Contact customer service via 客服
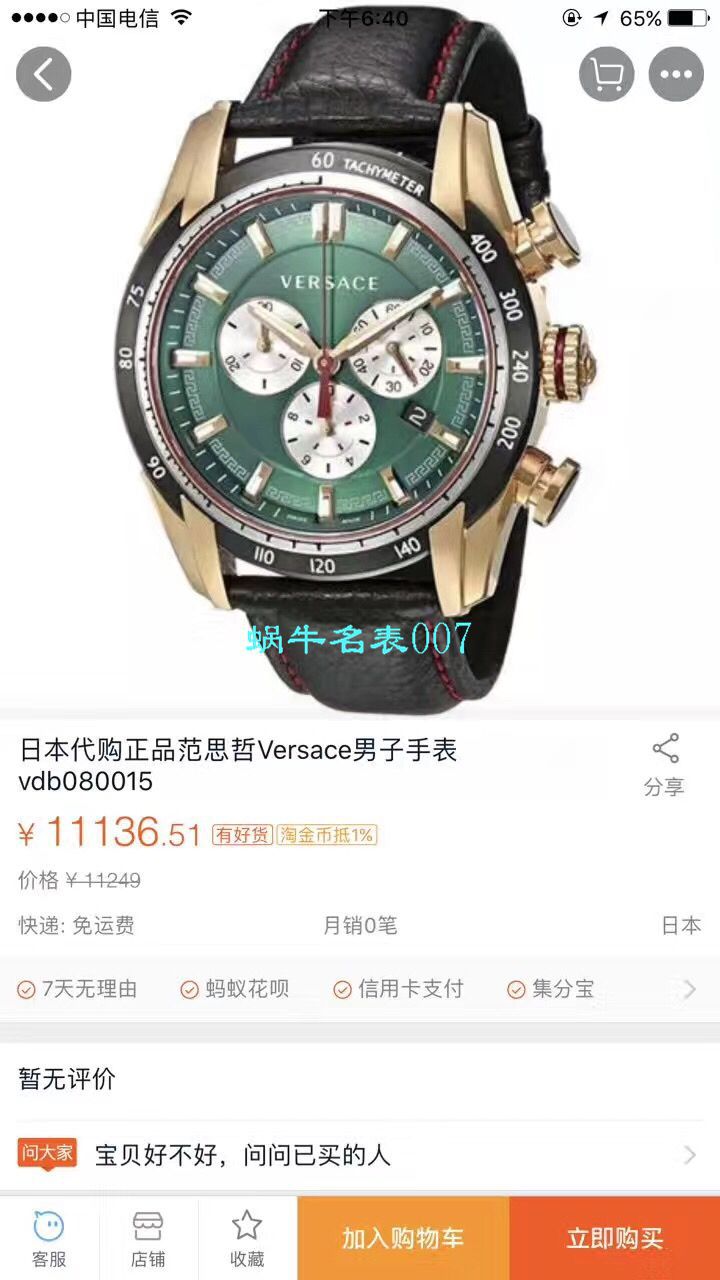720x1280 pixels. (49, 1238)
